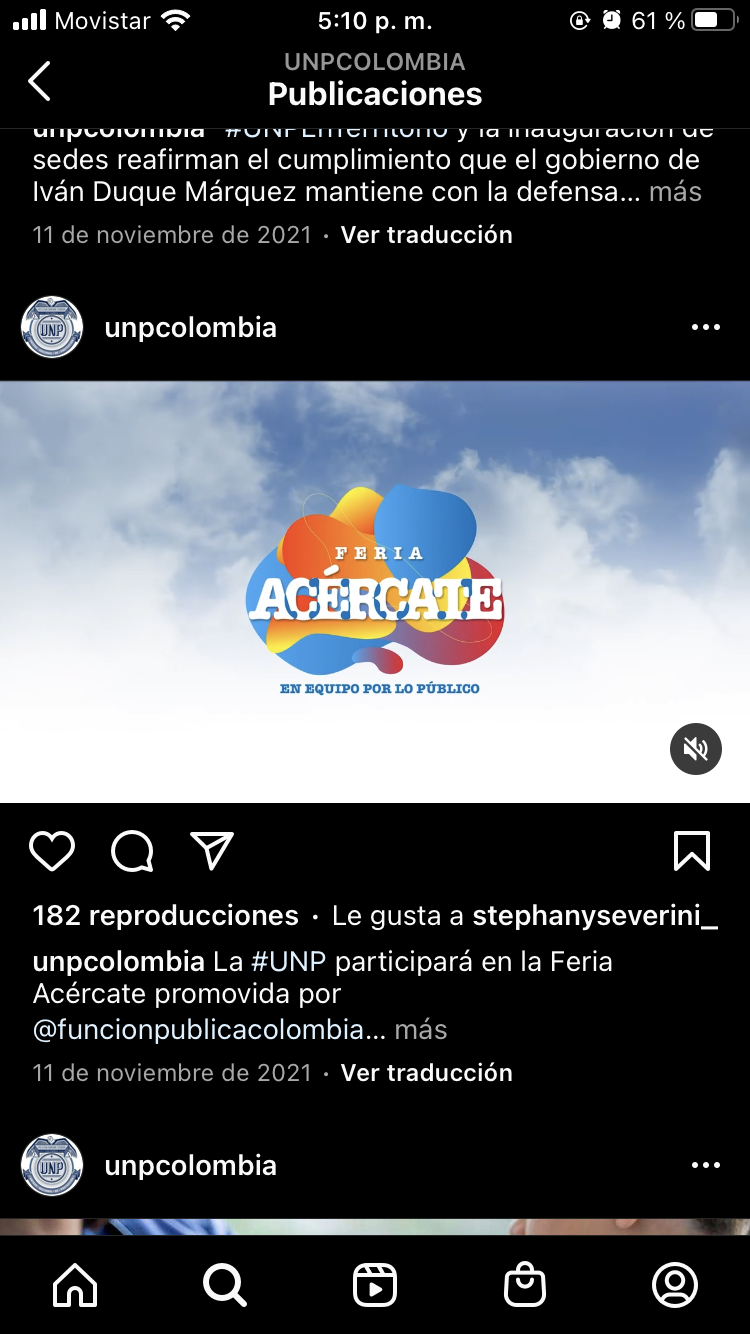
Task: Go back from Publicaciones
Action: 39,81
